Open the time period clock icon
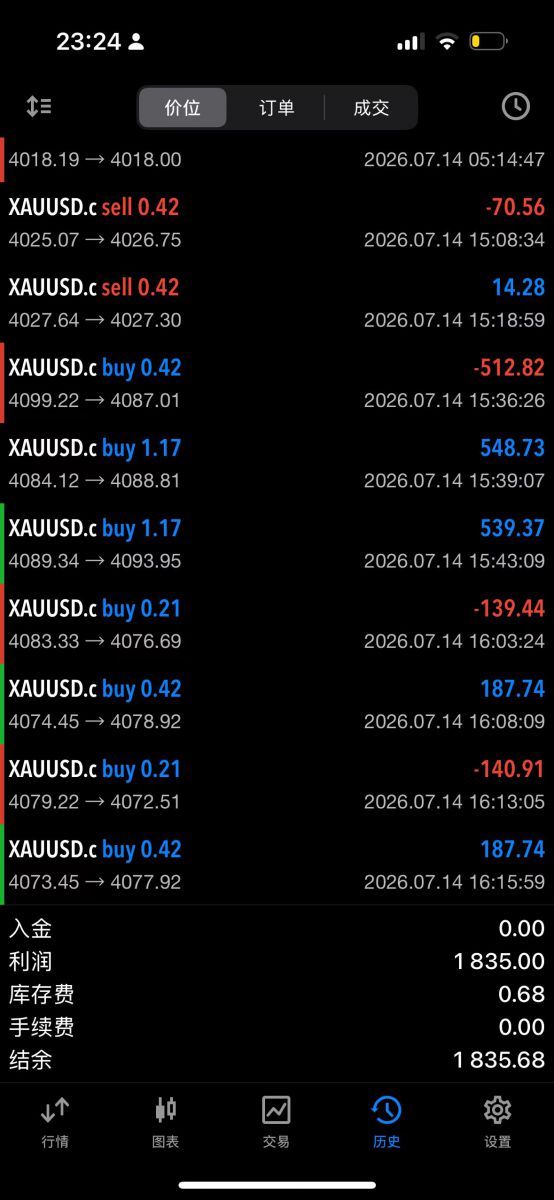Image resolution: width=554 pixels, height=1200 pixels. click(515, 107)
